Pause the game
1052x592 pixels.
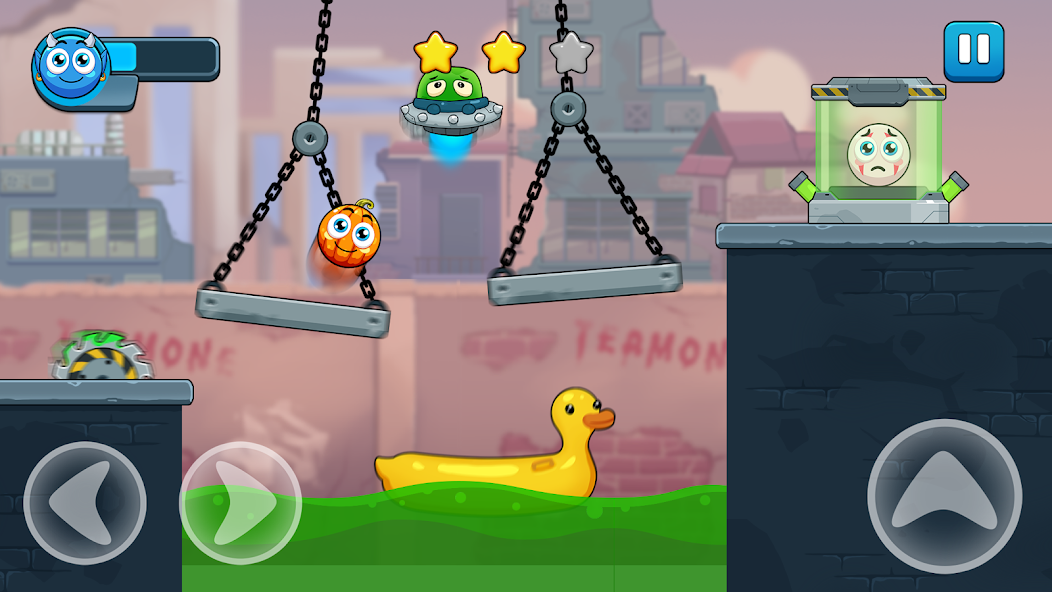tap(973, 51)
